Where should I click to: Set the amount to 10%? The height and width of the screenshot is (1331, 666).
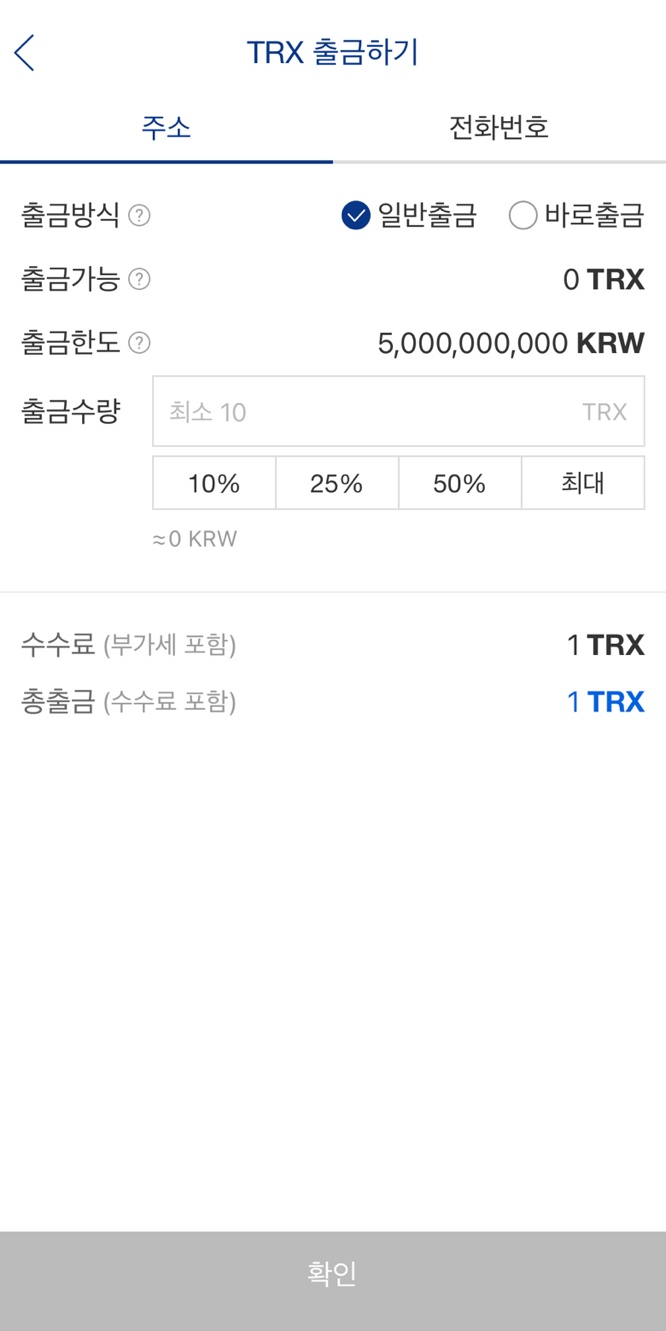(x=214, y=483)
